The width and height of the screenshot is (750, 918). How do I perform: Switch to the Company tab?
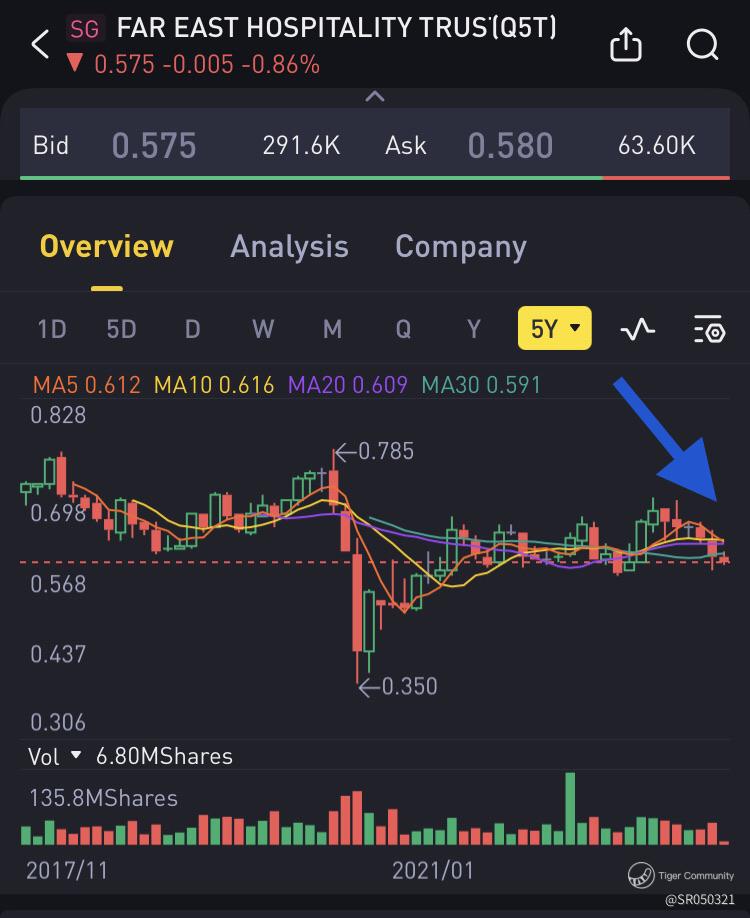click(461, 246)
